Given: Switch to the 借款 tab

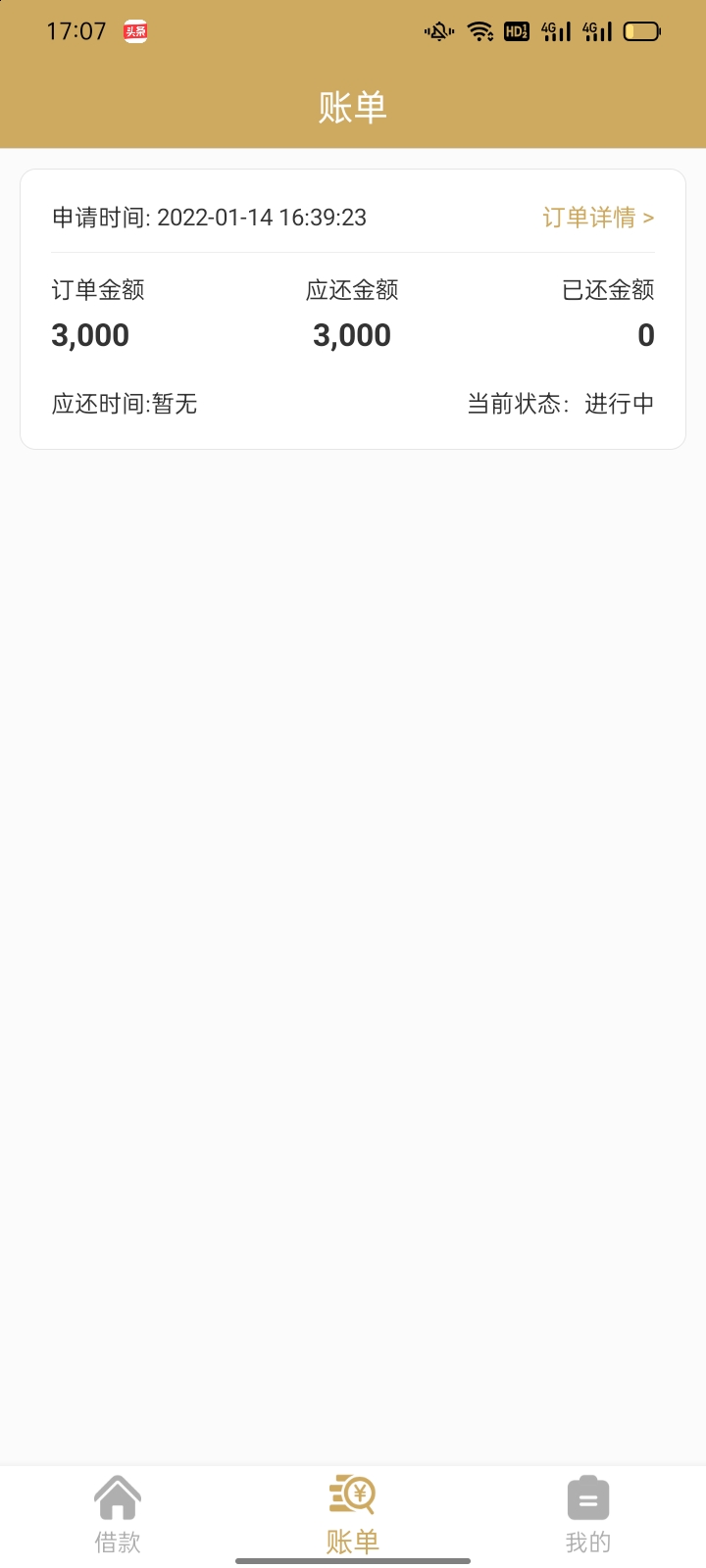Looking at the screenshot, I should (x=118, y=1515).
